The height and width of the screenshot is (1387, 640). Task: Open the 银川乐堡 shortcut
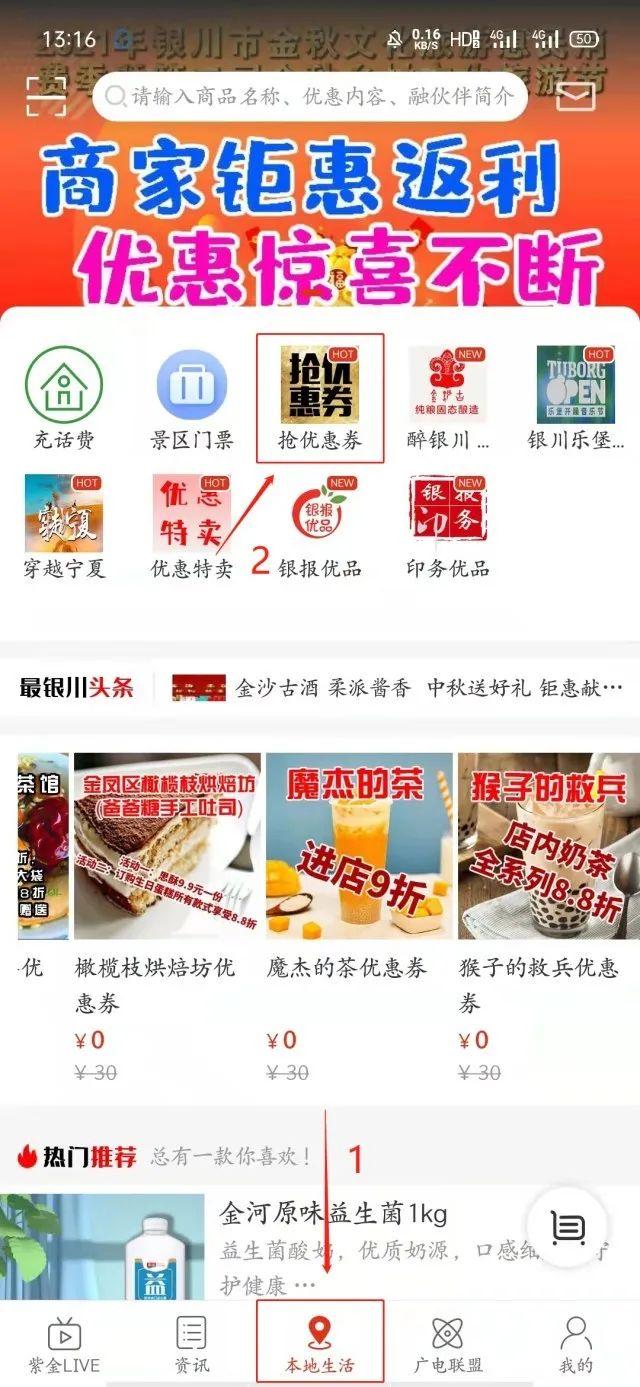(x=576, y=397)
